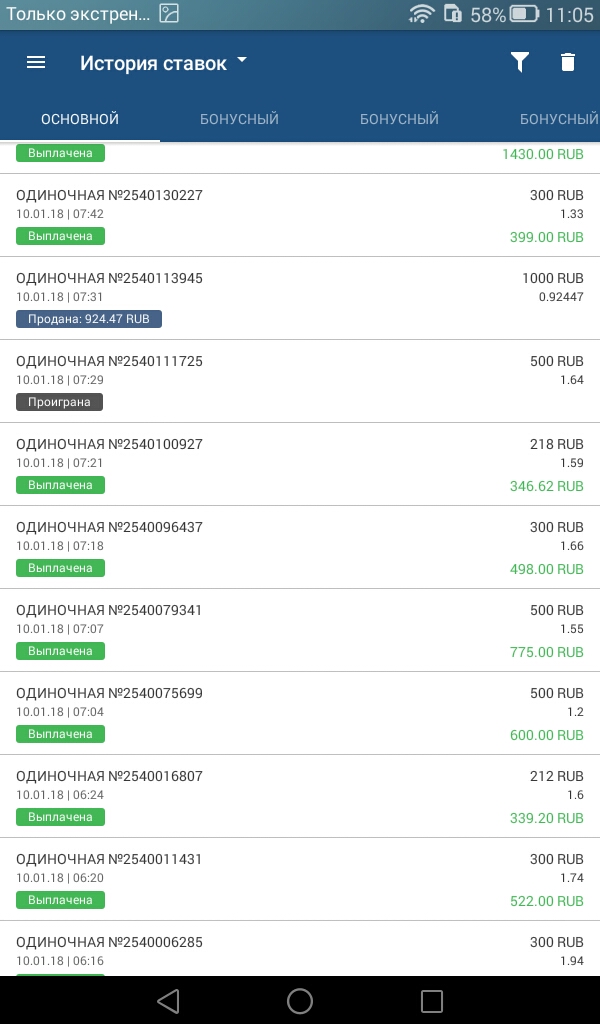Expand the История ставок dropdown
The width and height of the screenshot is (600, 1024).
[x=164, y=63]
